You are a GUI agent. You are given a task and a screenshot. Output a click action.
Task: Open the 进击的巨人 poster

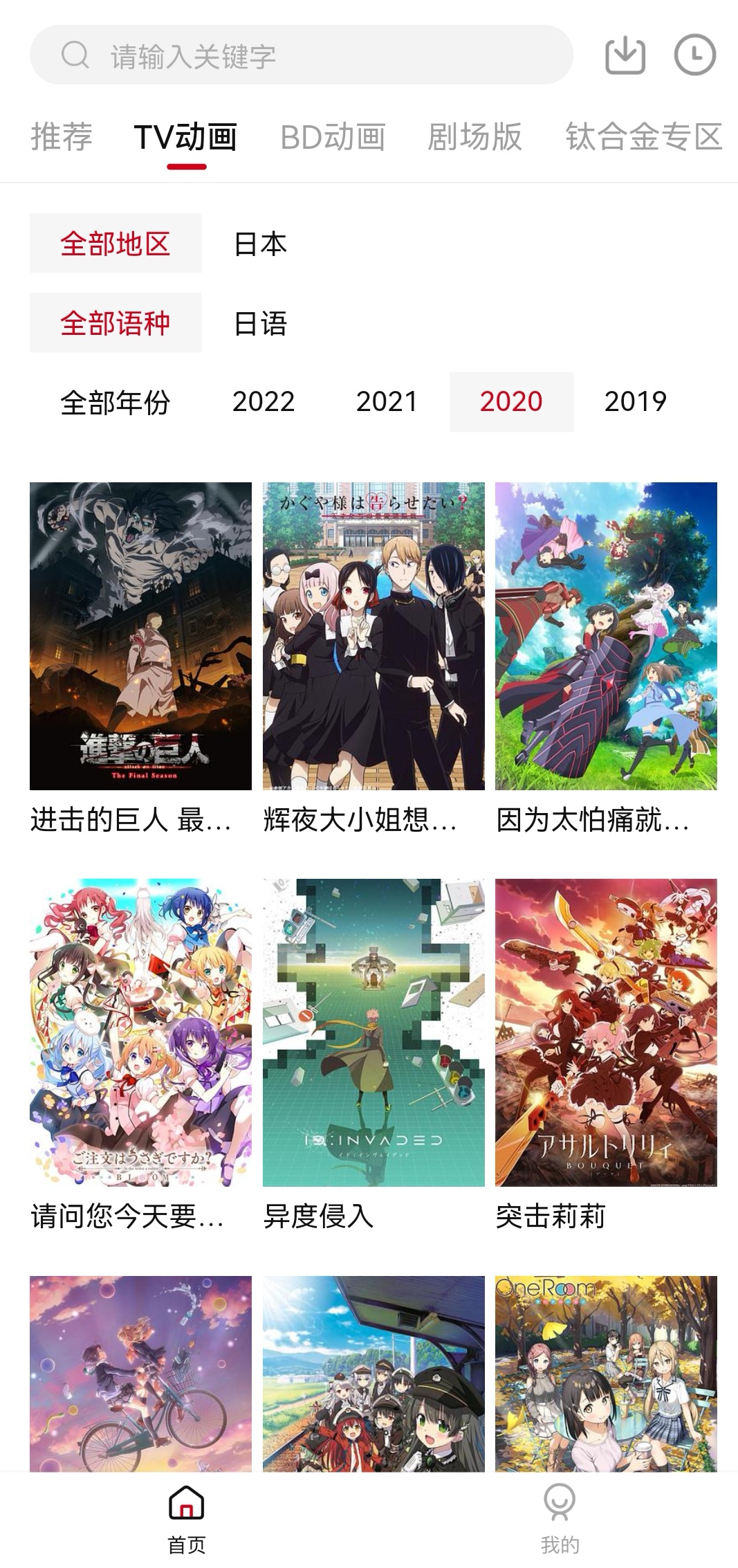[x=140, y=637]
